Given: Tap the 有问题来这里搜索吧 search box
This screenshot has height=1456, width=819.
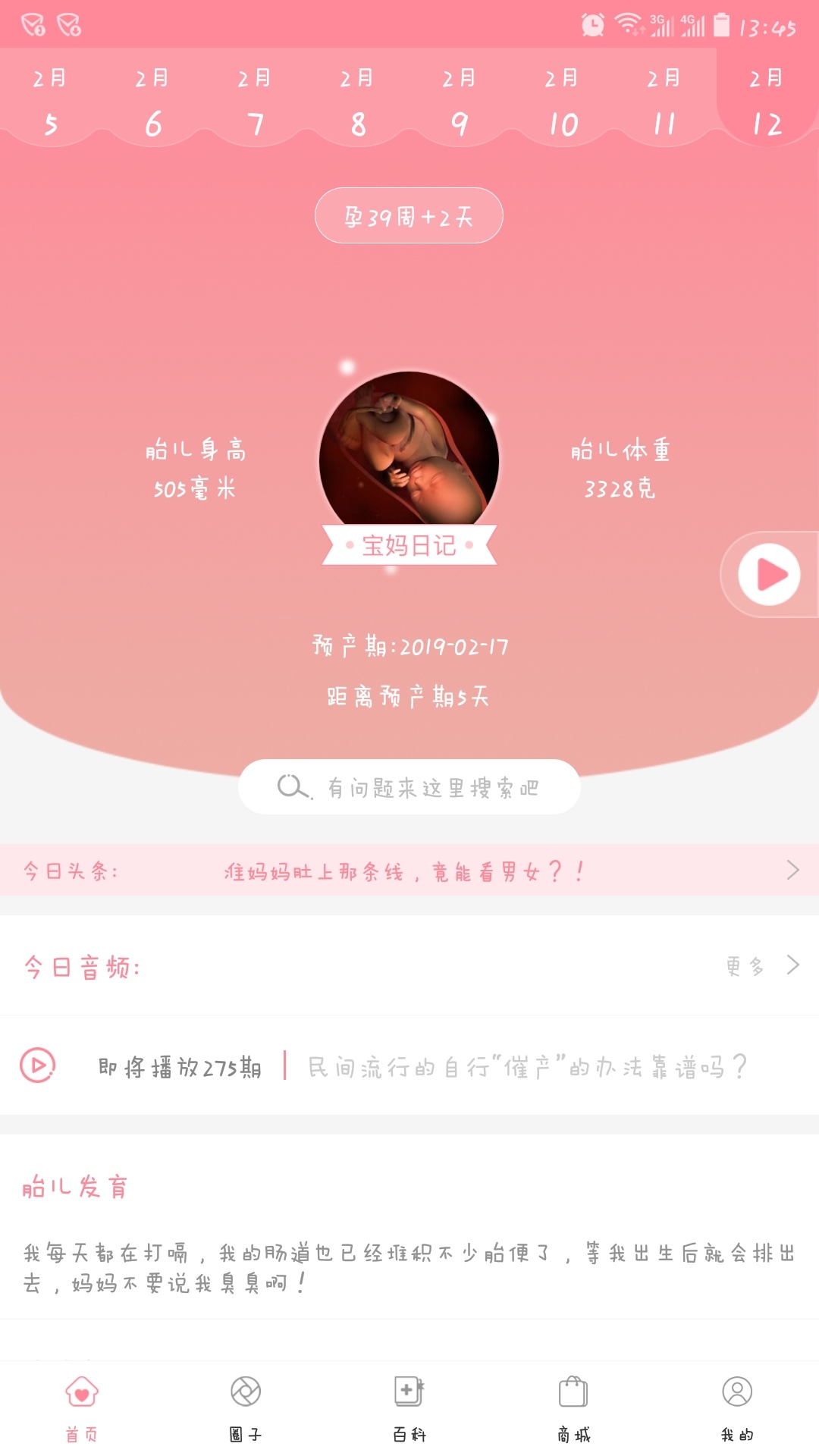Looking at the screenshot, I should [x=409, y=787].
